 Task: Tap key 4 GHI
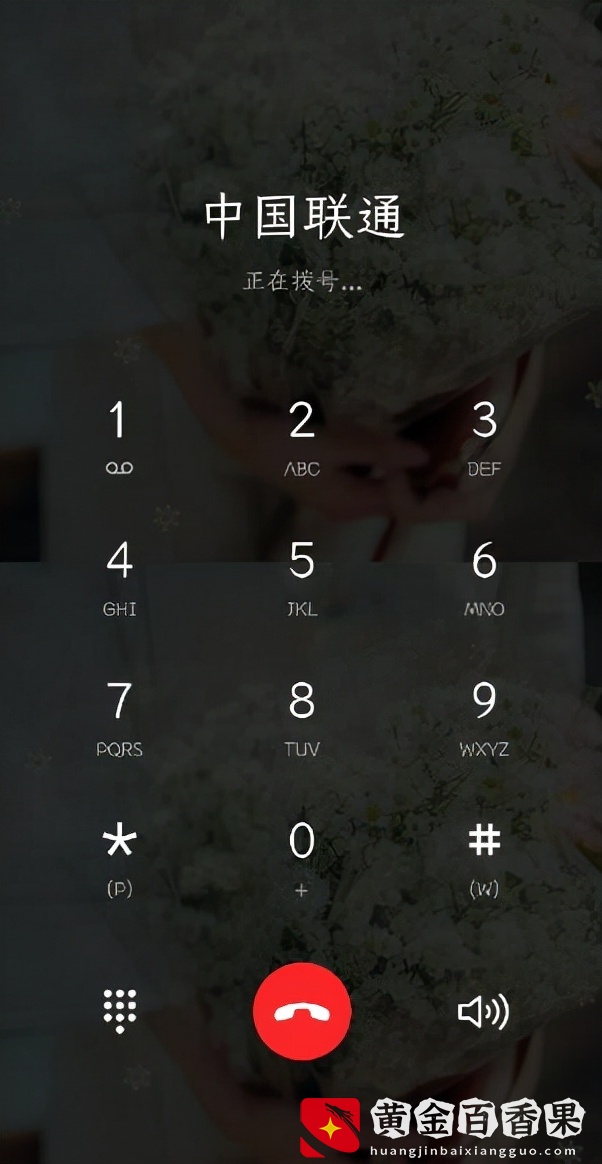(x=119, y=575)
